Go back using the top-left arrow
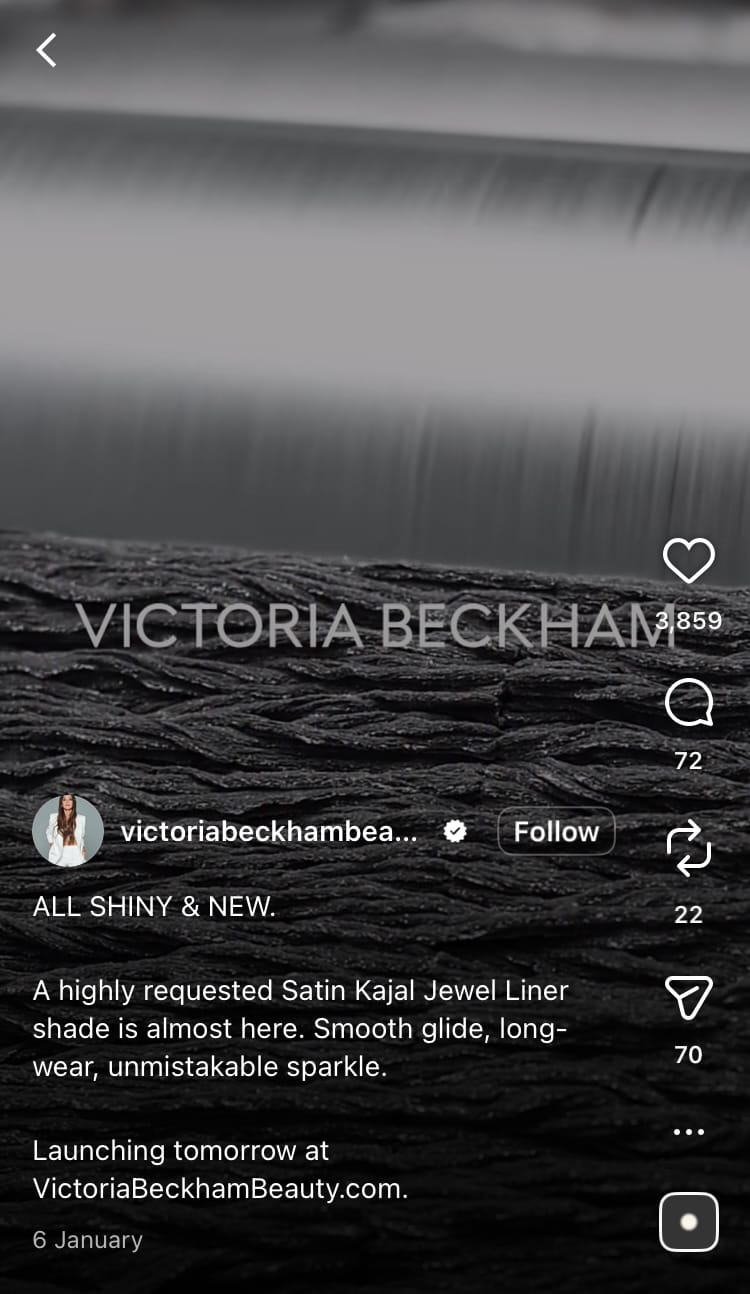750x1294 pixels. 46,50
